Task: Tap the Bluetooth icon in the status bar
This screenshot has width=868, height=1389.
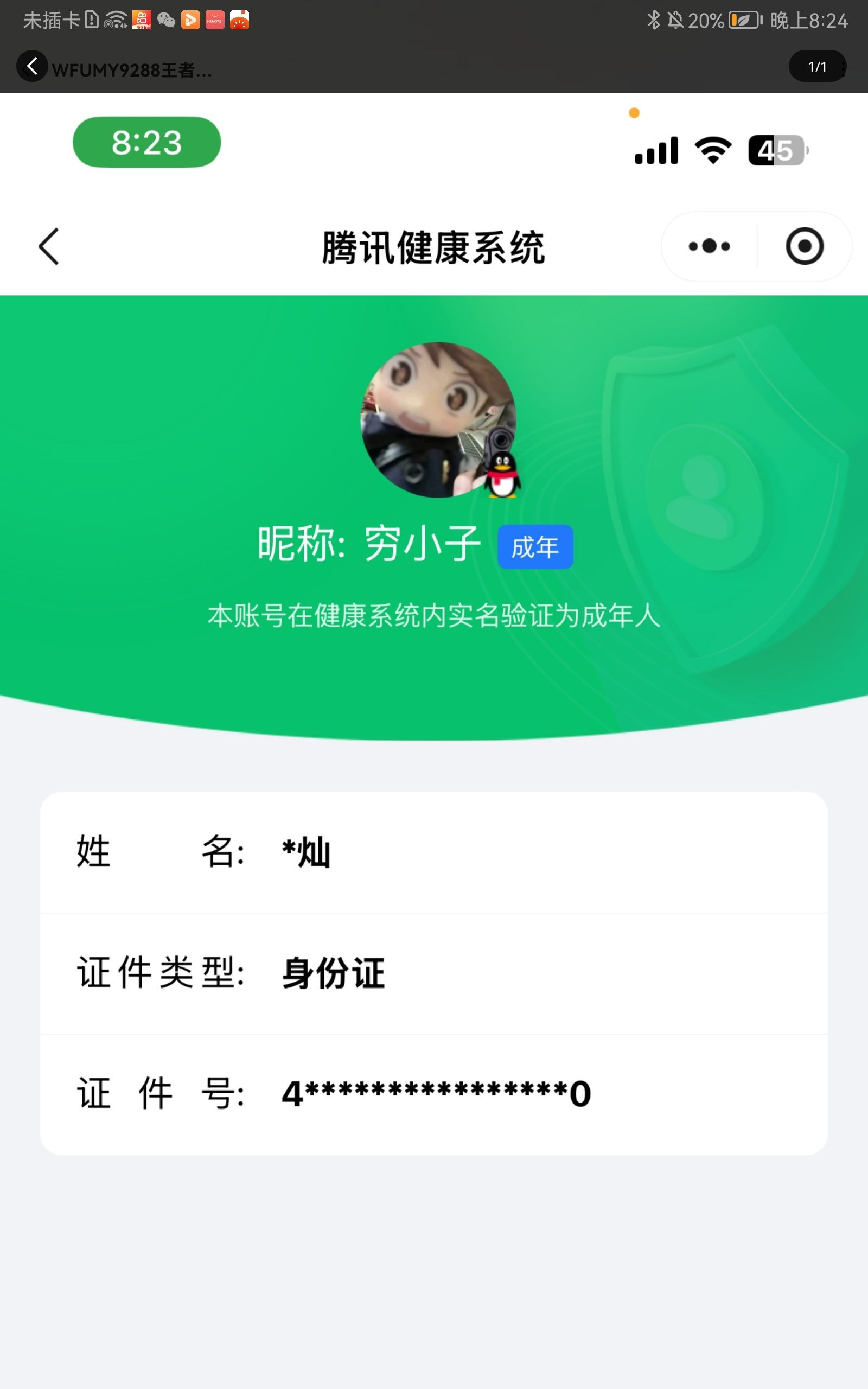Action: pyautogui.click(x=653, y=20)
